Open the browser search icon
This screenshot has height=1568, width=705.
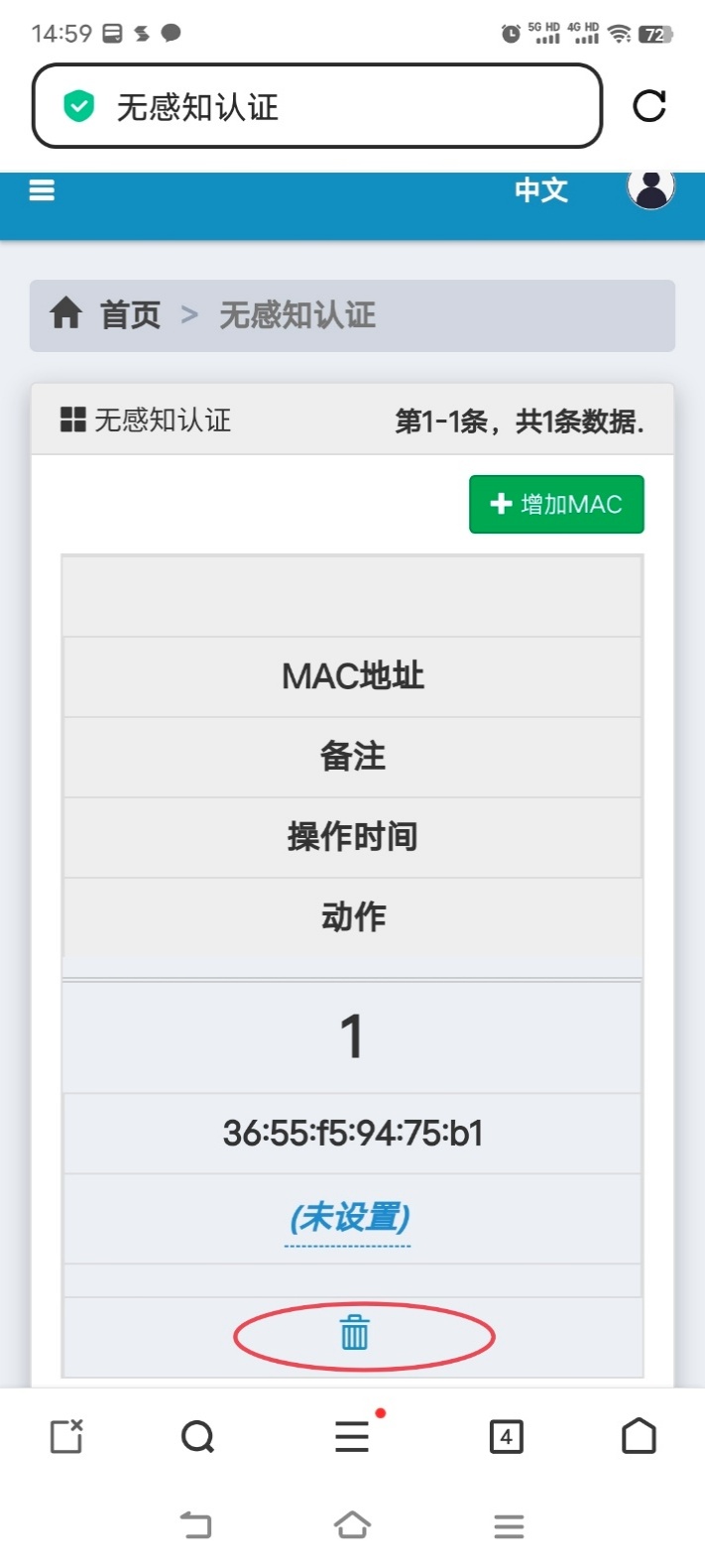pyautogui.click(x=197, y=1436)
